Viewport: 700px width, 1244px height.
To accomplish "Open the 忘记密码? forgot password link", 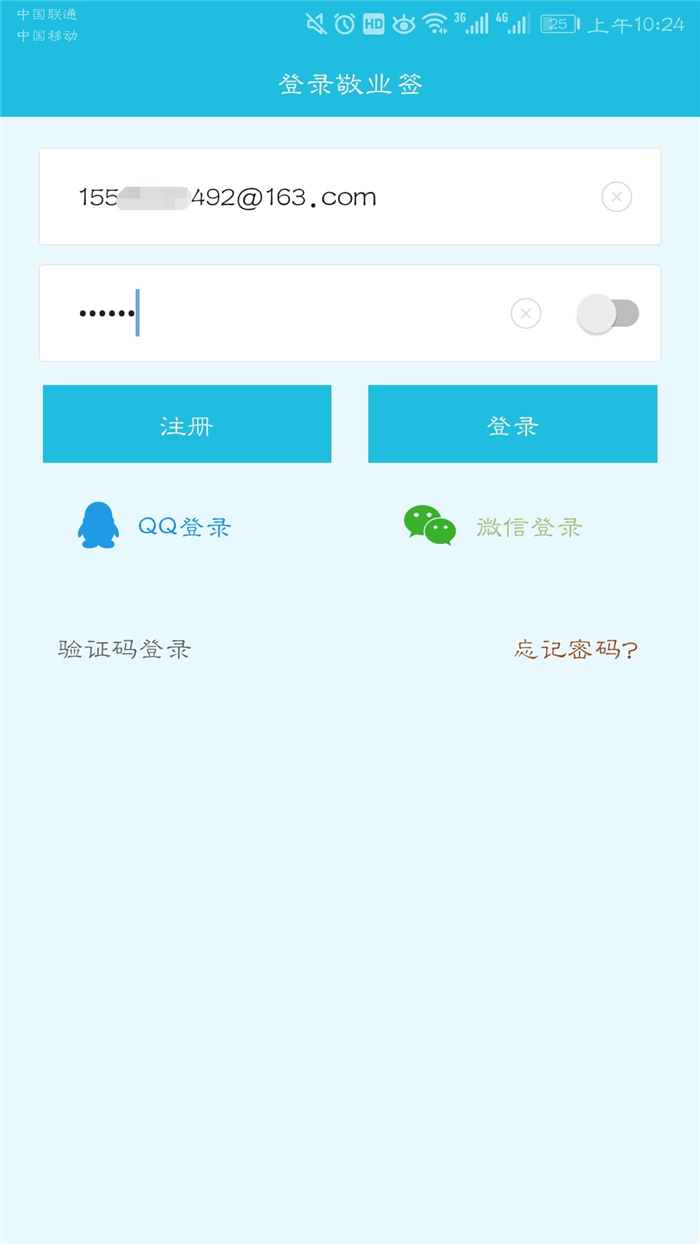I will coord(576,649).
